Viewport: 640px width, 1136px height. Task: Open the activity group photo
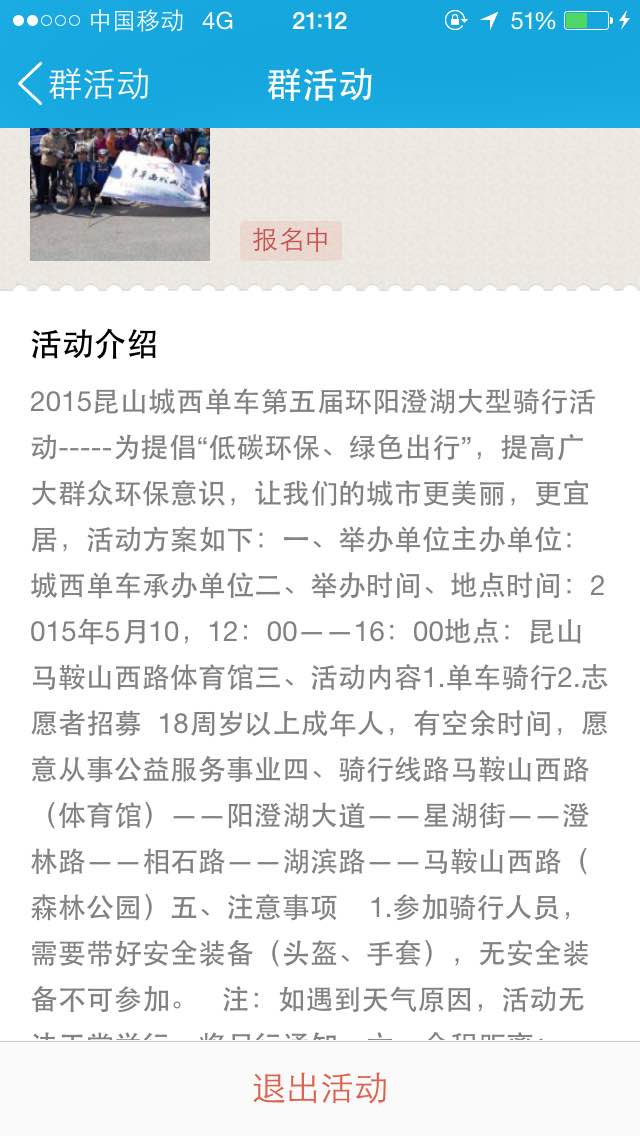pos(120,194)
